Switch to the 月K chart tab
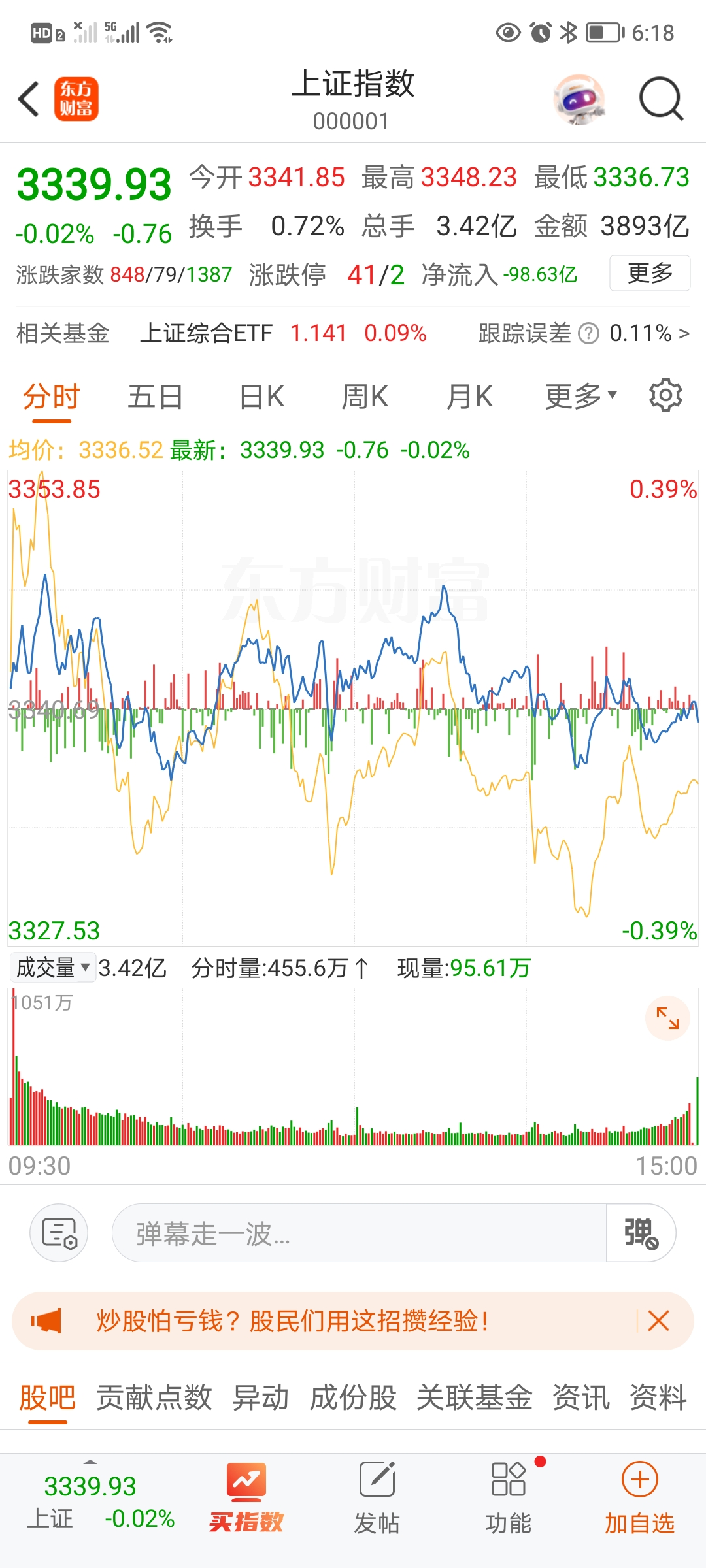This screenshot has width=706, height=1568. [469, 397]
